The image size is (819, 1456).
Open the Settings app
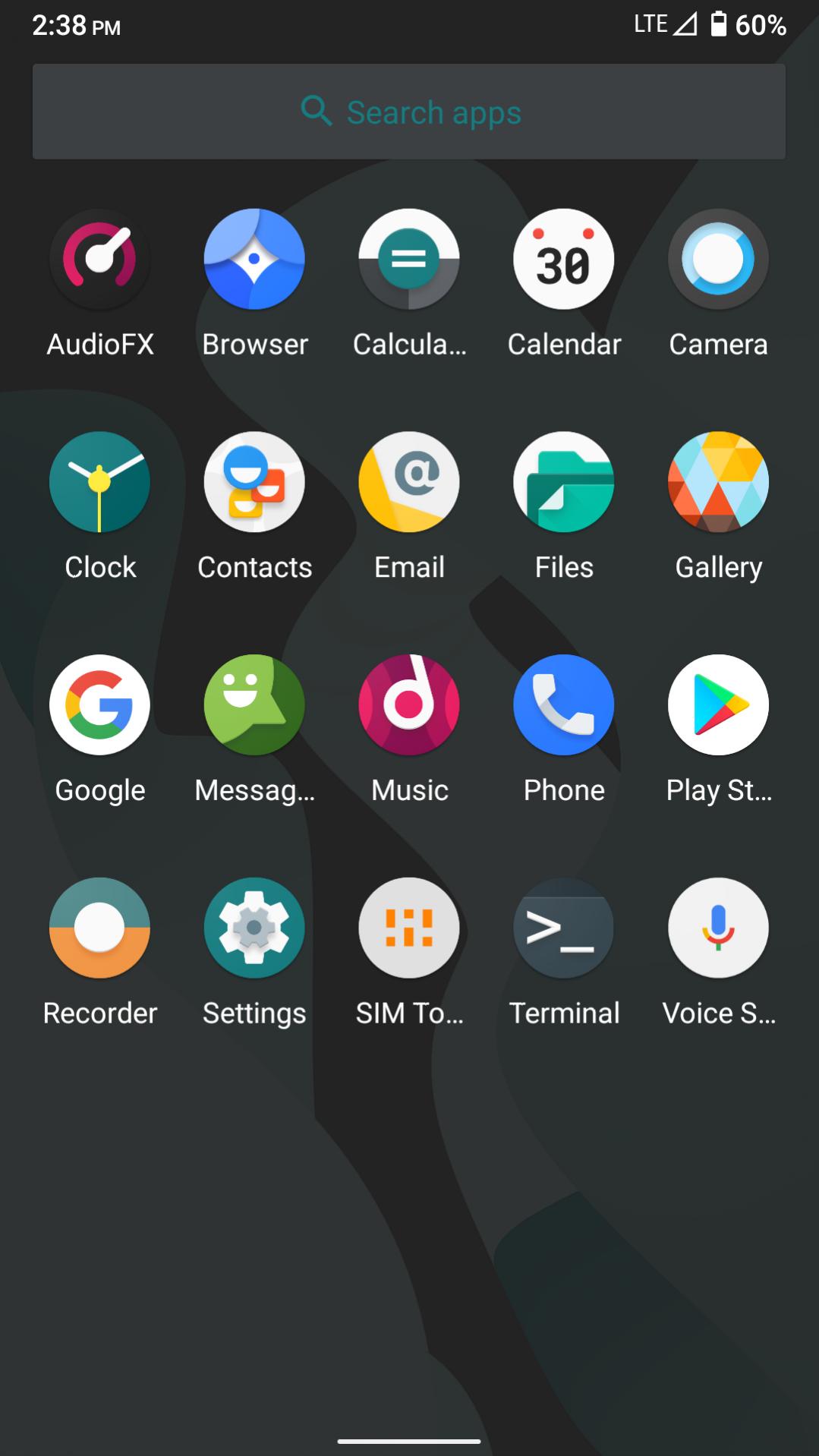click(254, 928)
